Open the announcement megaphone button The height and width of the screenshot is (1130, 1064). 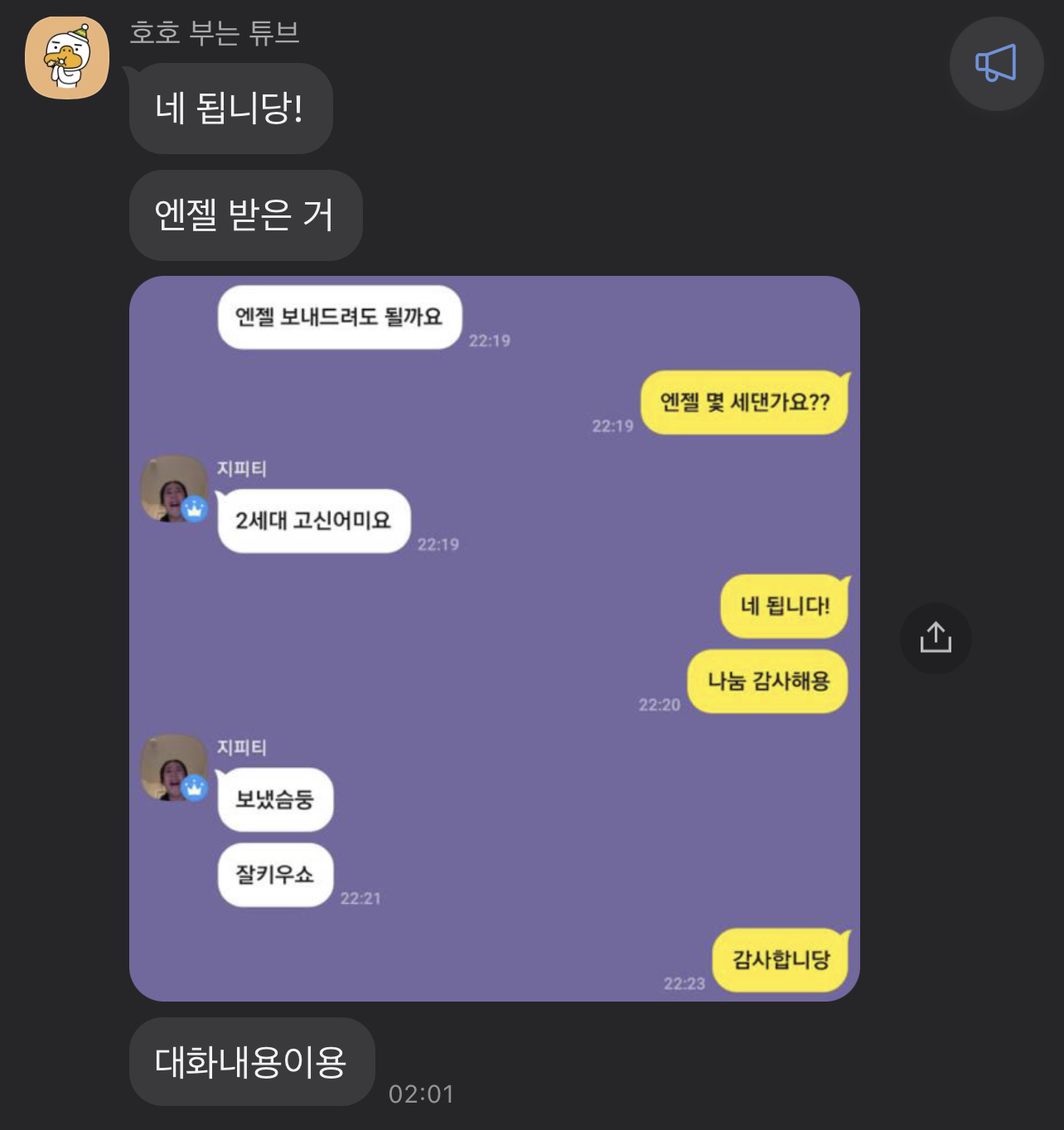996,64
